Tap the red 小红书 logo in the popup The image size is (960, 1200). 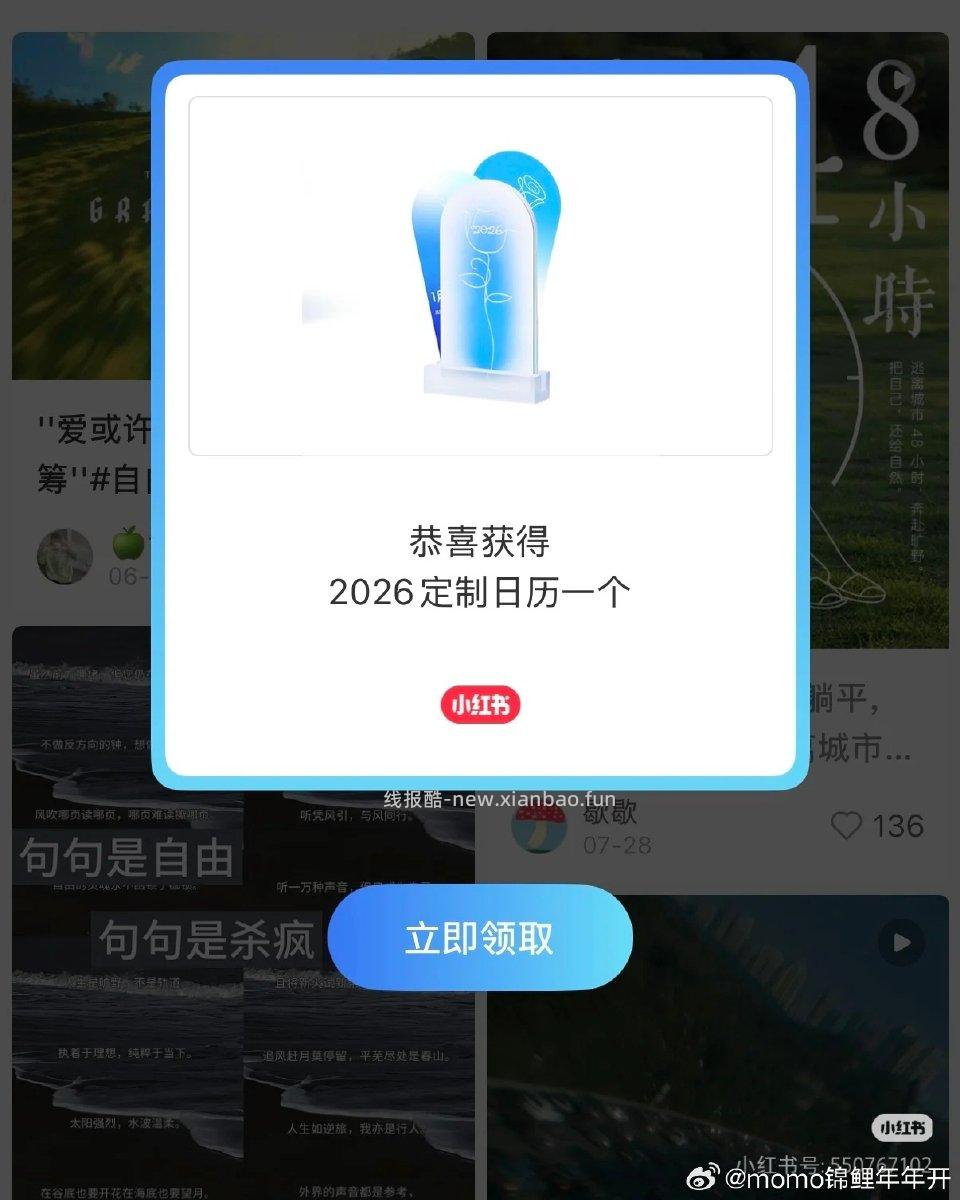tap(480, 704)
